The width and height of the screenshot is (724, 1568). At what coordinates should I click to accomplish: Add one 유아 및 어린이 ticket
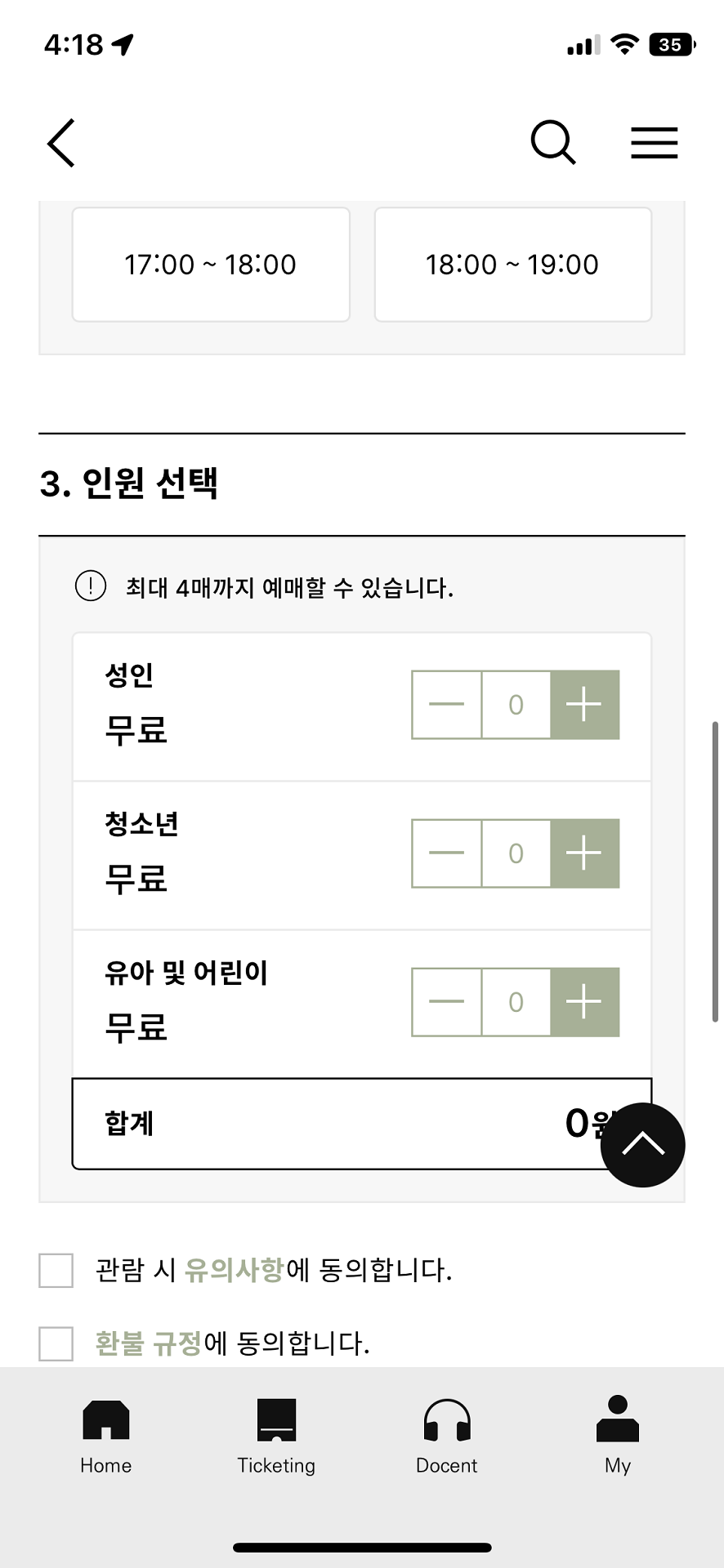[x=584, y=1002]
